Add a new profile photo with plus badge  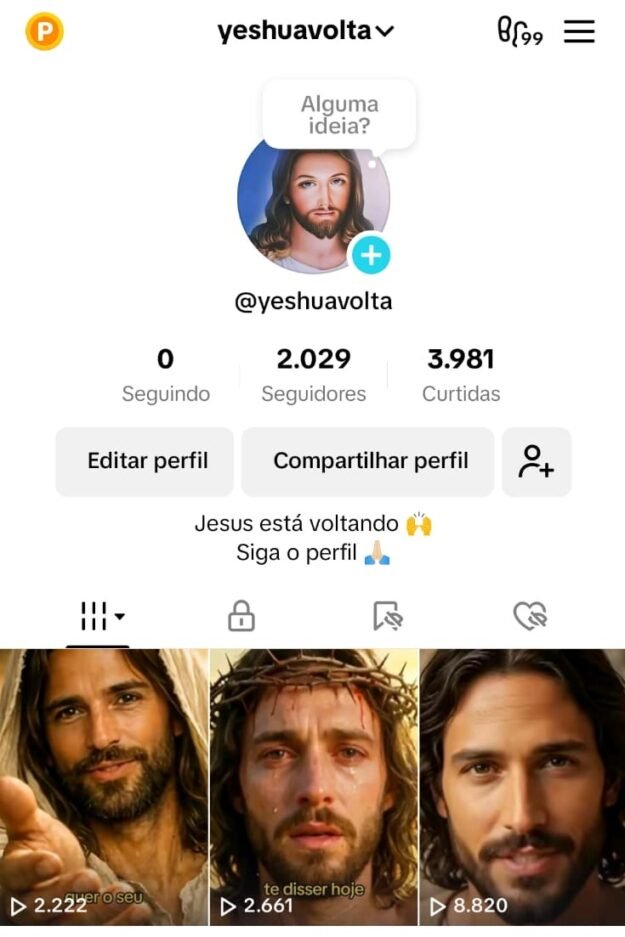370,255
